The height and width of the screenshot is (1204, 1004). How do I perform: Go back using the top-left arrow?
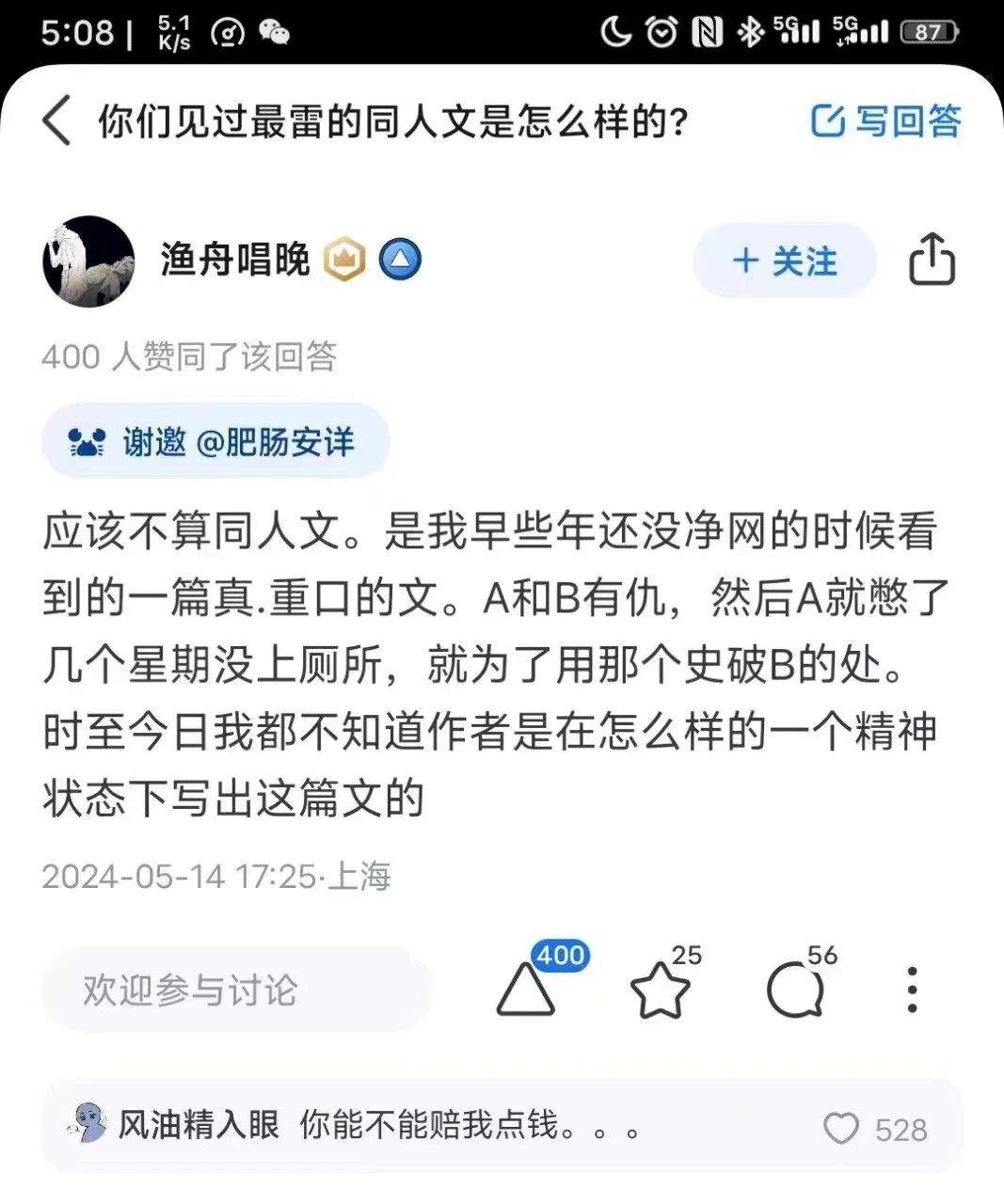click(x=56, y=120)
